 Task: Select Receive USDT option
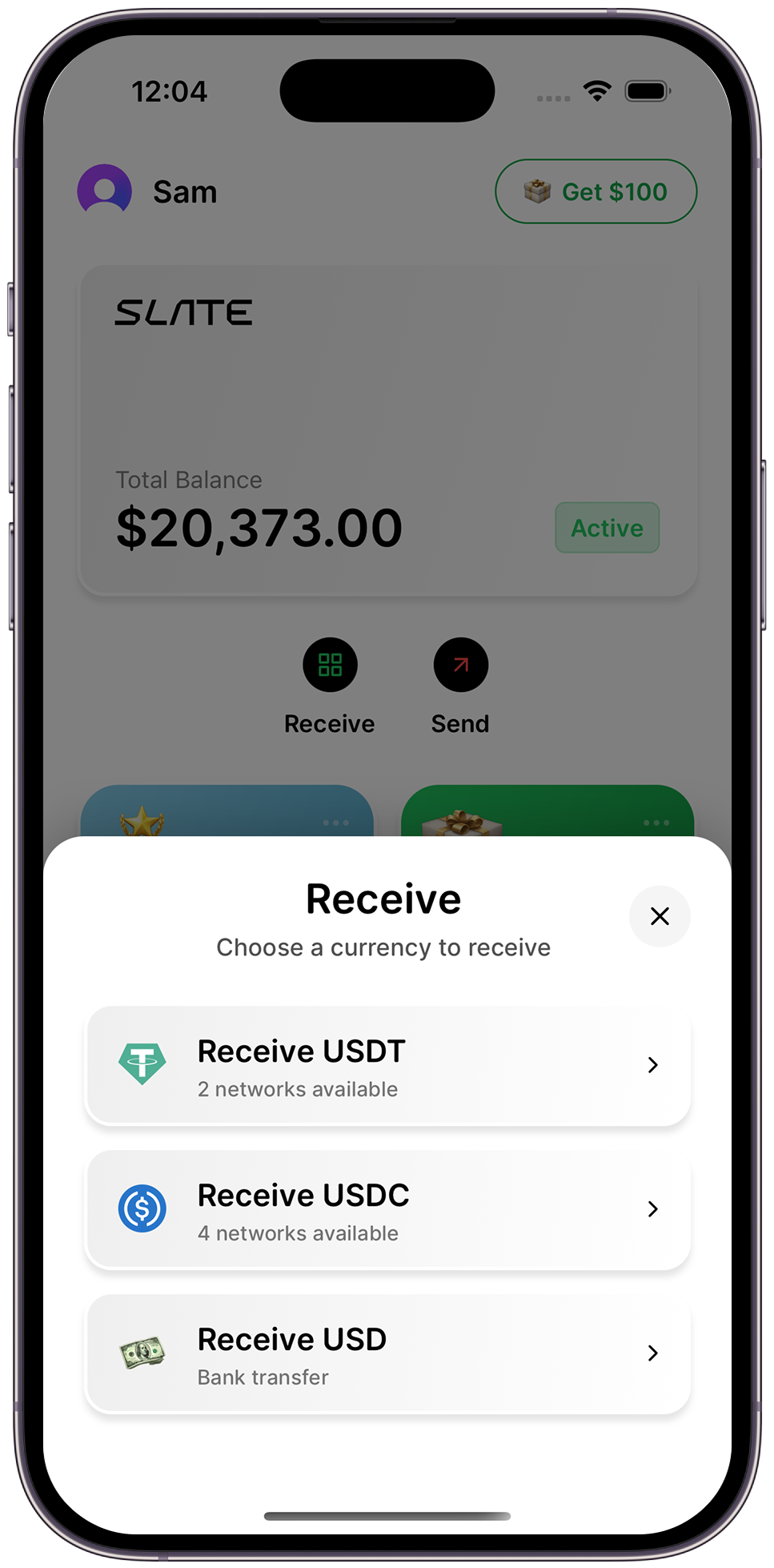387,1067
